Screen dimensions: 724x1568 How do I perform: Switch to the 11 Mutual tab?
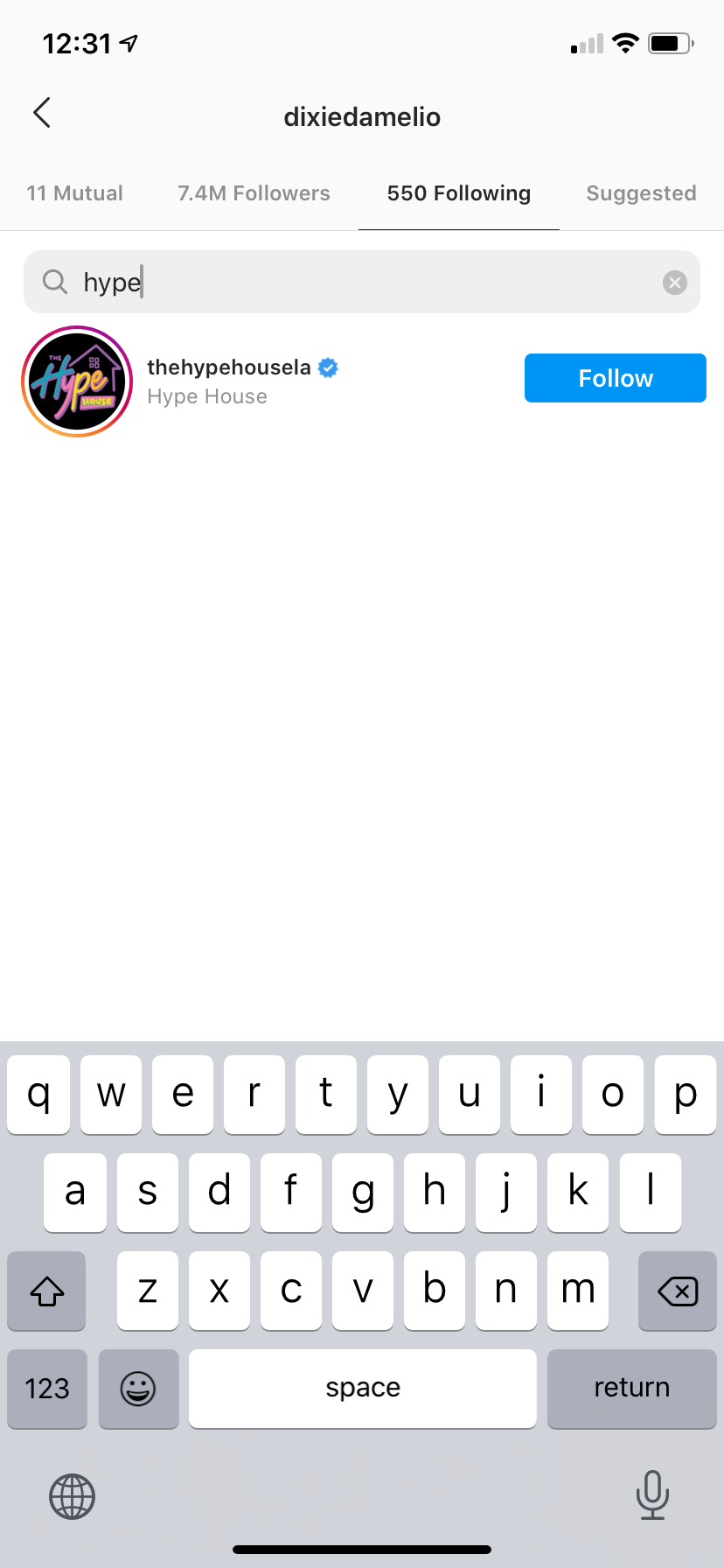74,193
